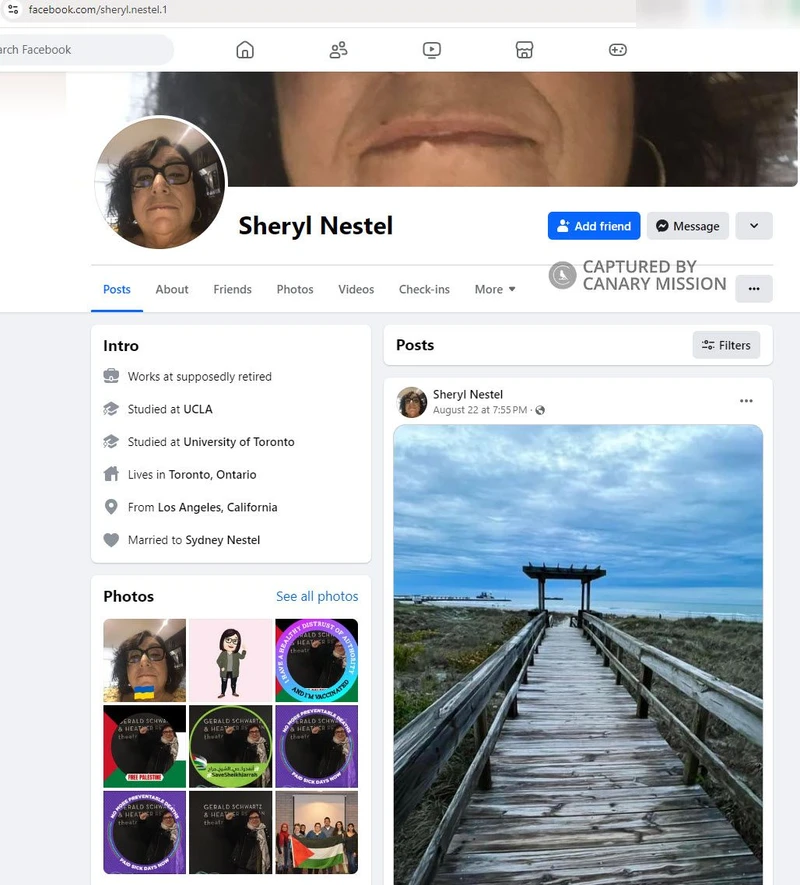This screenshot has width=800, height=885.
Task: Switch to the About tab
Action: tap(172, 289)
